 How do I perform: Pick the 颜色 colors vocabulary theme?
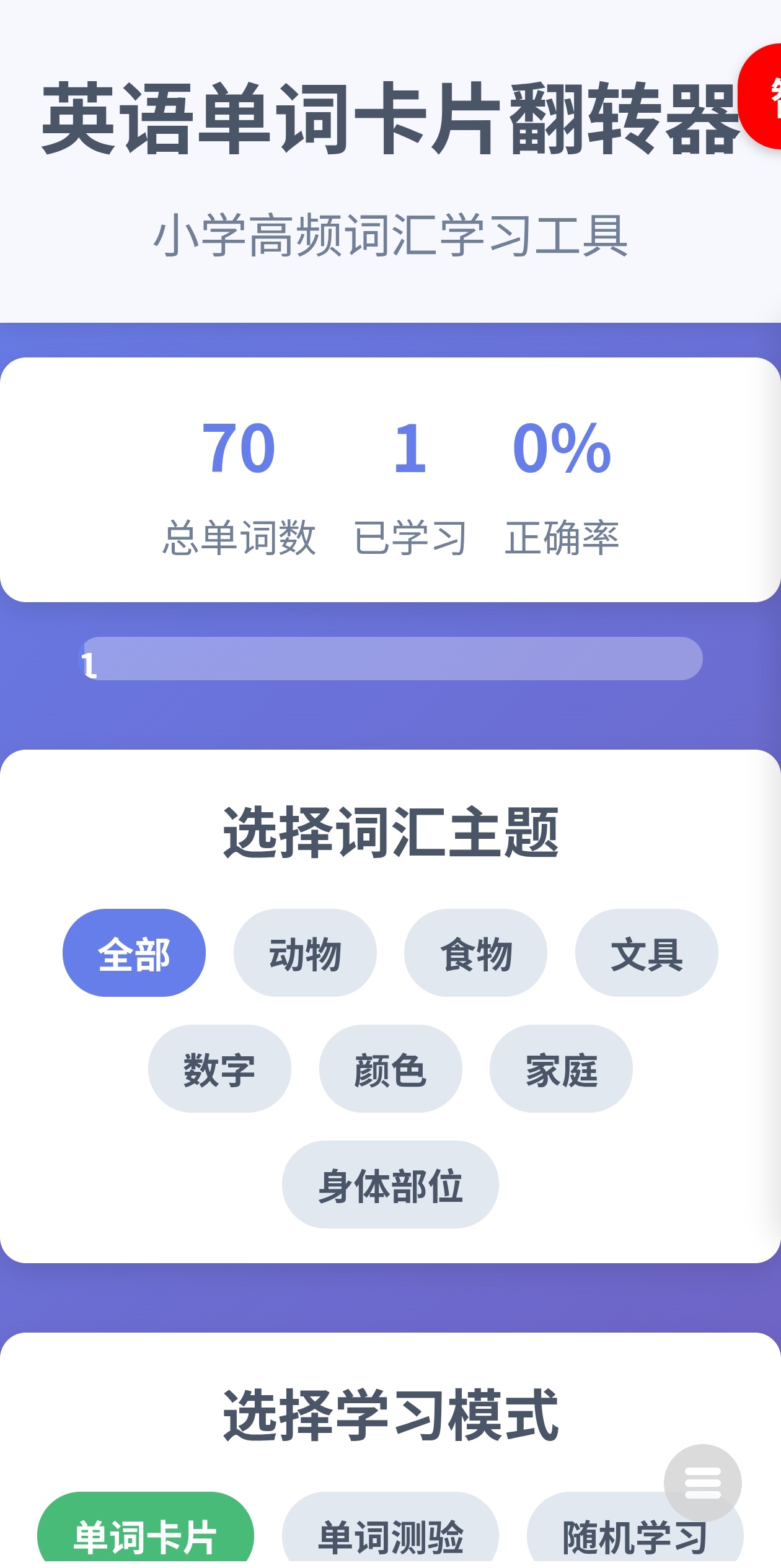[x=390, y=1070]
